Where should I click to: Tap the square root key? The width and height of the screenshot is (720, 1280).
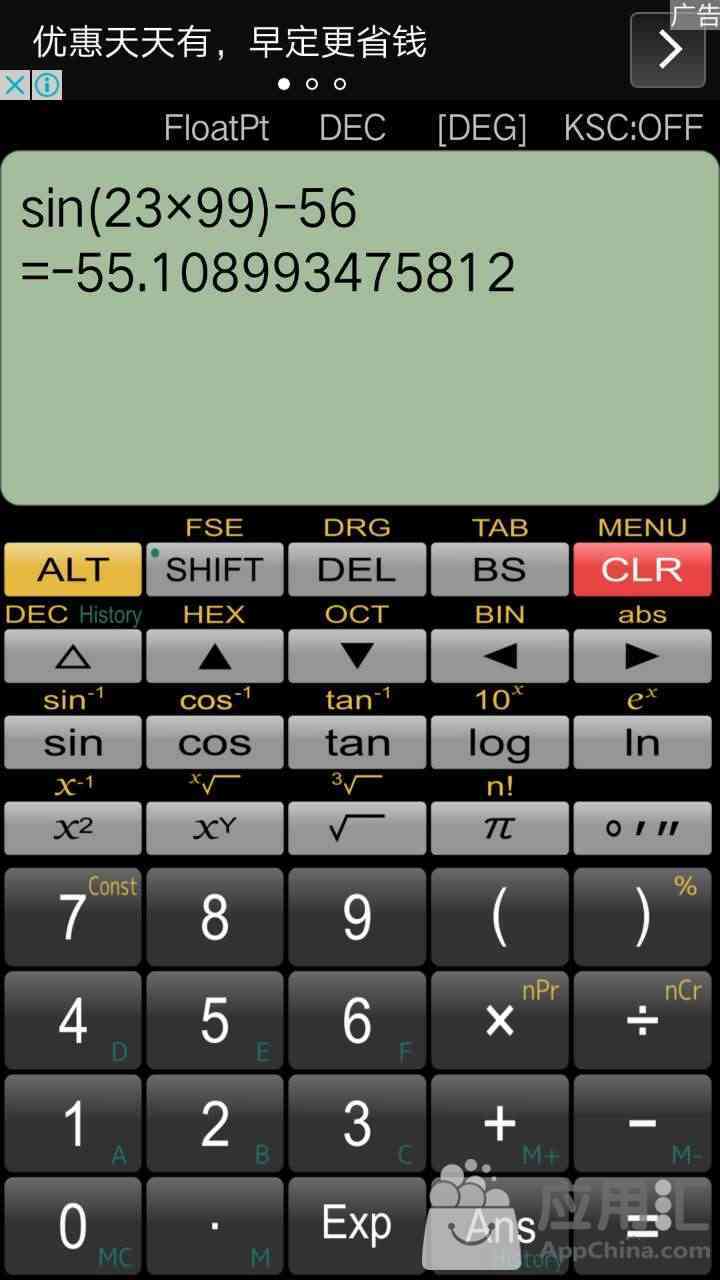click(357, 828)
